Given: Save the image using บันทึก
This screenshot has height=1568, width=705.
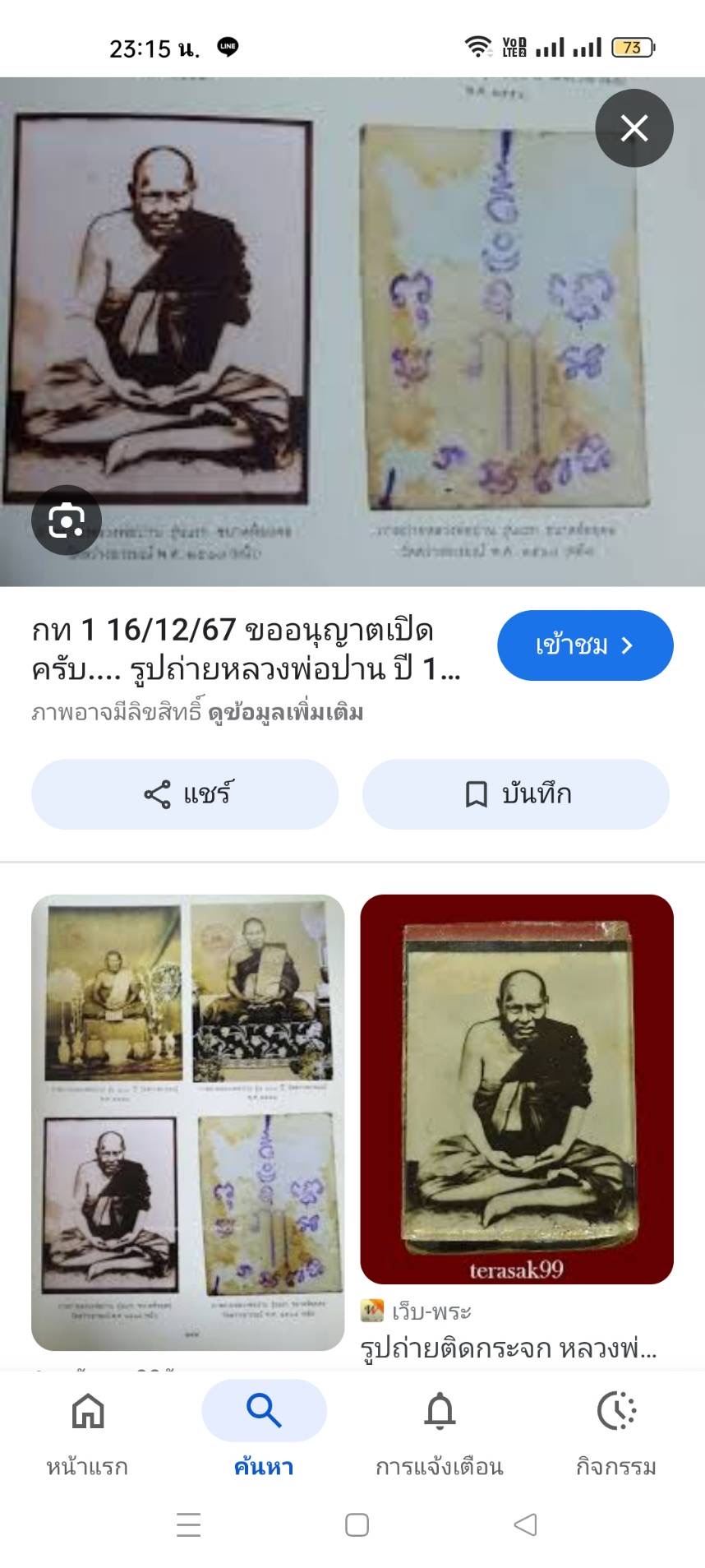Looking at the screenshot, I should pyautogui.click(x=516, y=794).
